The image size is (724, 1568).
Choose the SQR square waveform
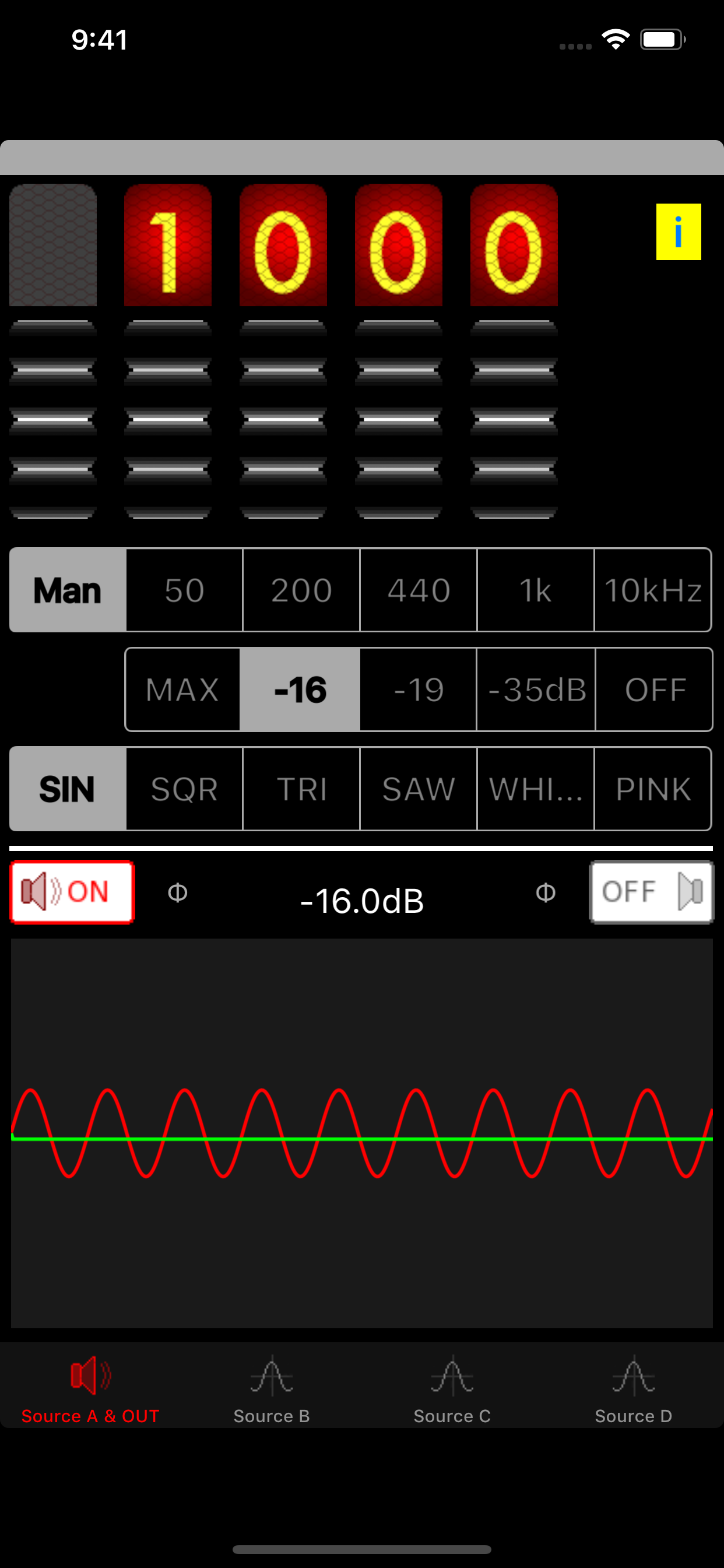click(x=184, y=788)
